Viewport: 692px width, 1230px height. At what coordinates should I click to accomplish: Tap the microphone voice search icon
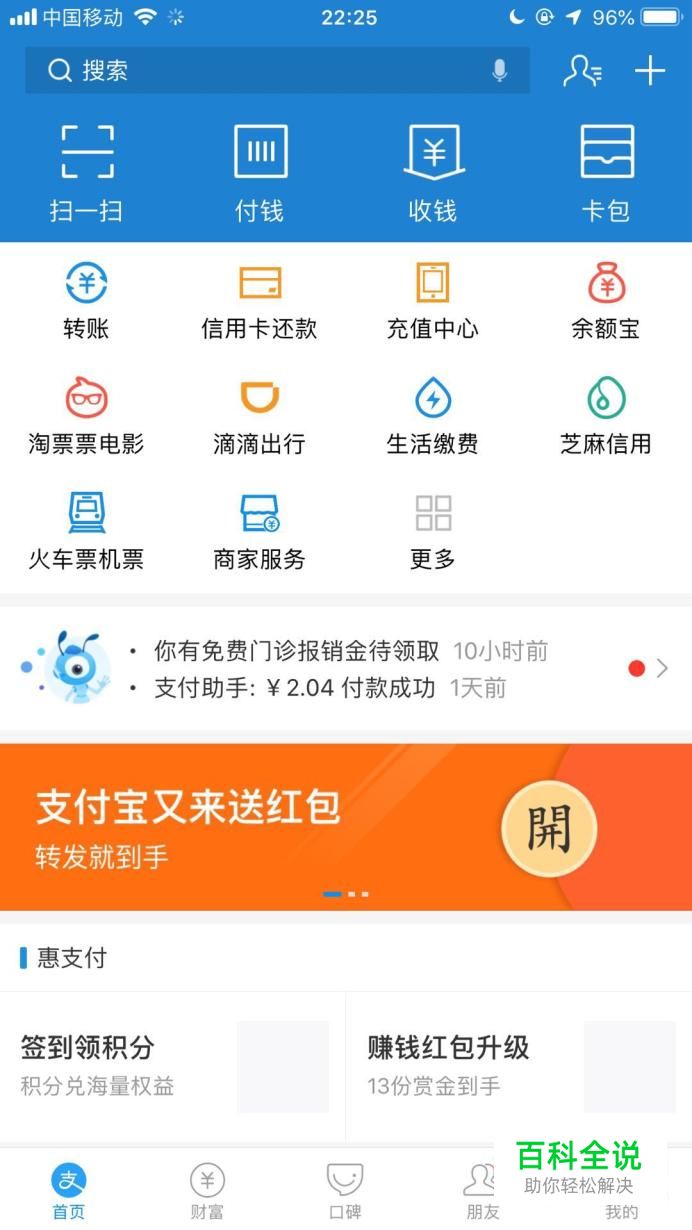coord(499,71)
